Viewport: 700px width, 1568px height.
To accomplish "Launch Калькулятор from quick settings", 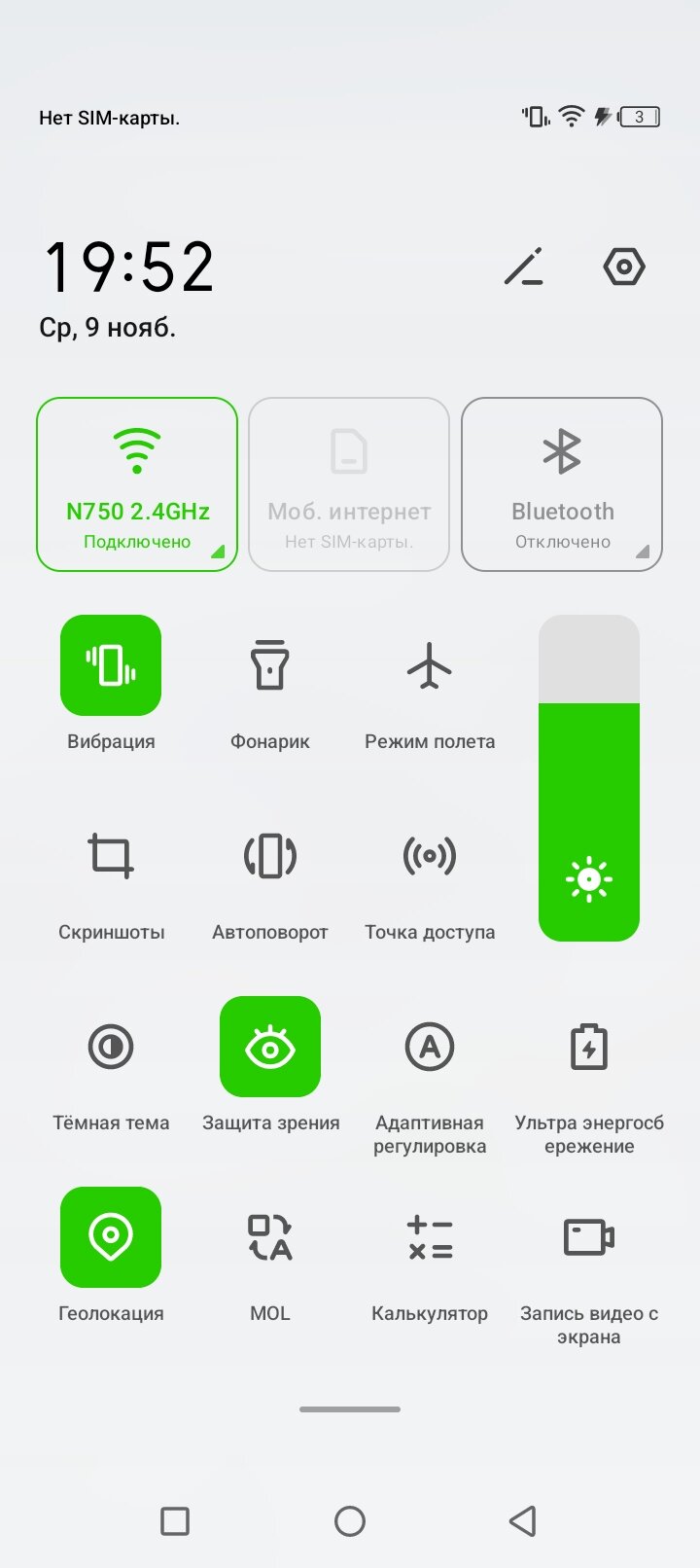I will click(430, 1237).
